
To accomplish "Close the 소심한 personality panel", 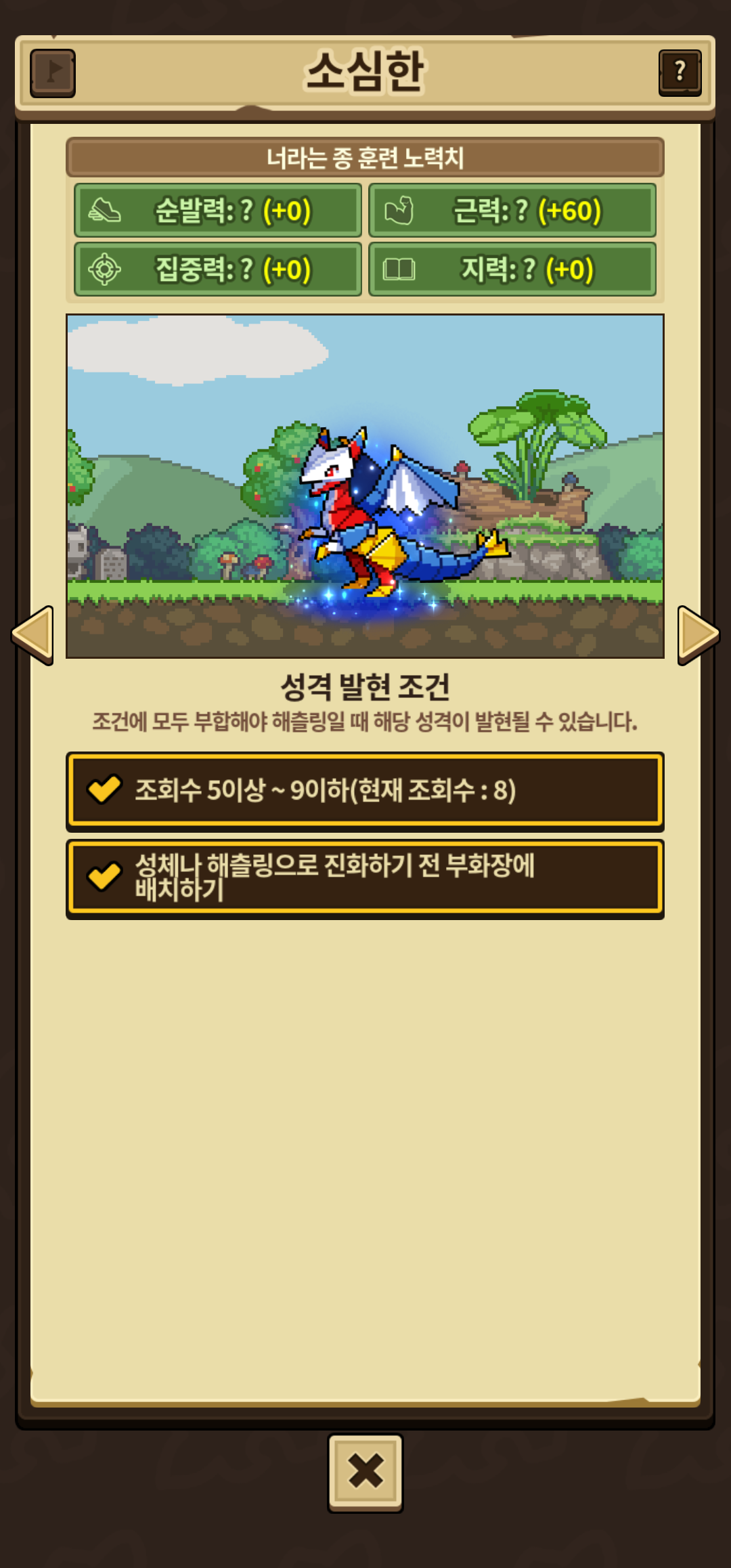I will click(365, 1473).
